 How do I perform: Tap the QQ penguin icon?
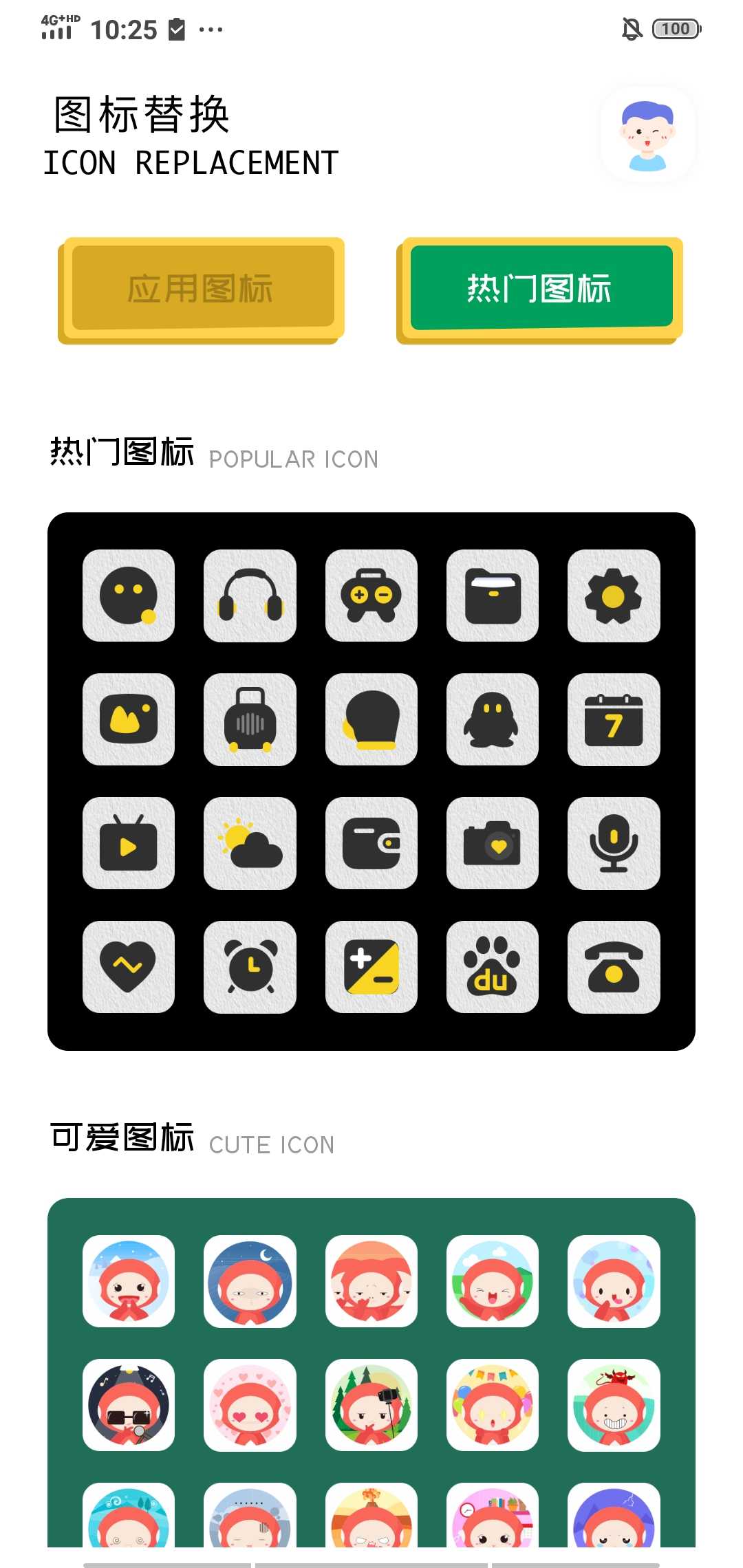click(x=493, y=719)
